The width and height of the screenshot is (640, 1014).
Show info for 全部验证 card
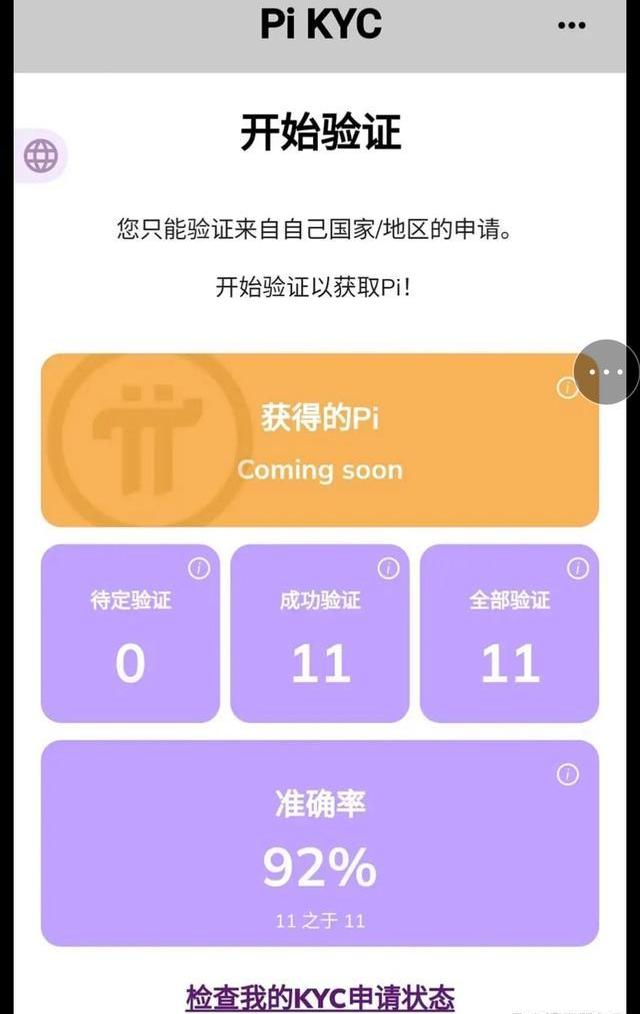pyautogui.click(x=577, y=569)
